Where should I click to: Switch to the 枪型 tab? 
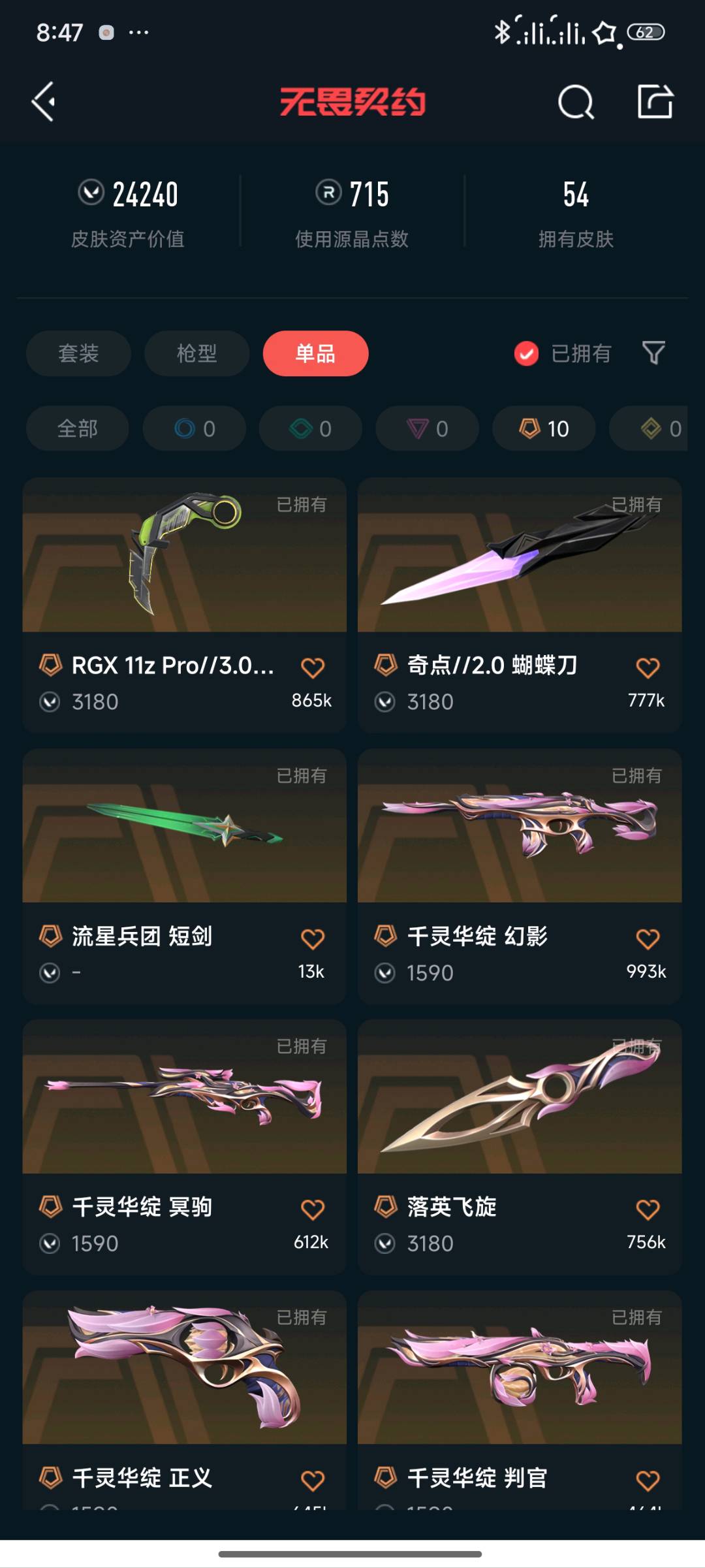[196, 353]
